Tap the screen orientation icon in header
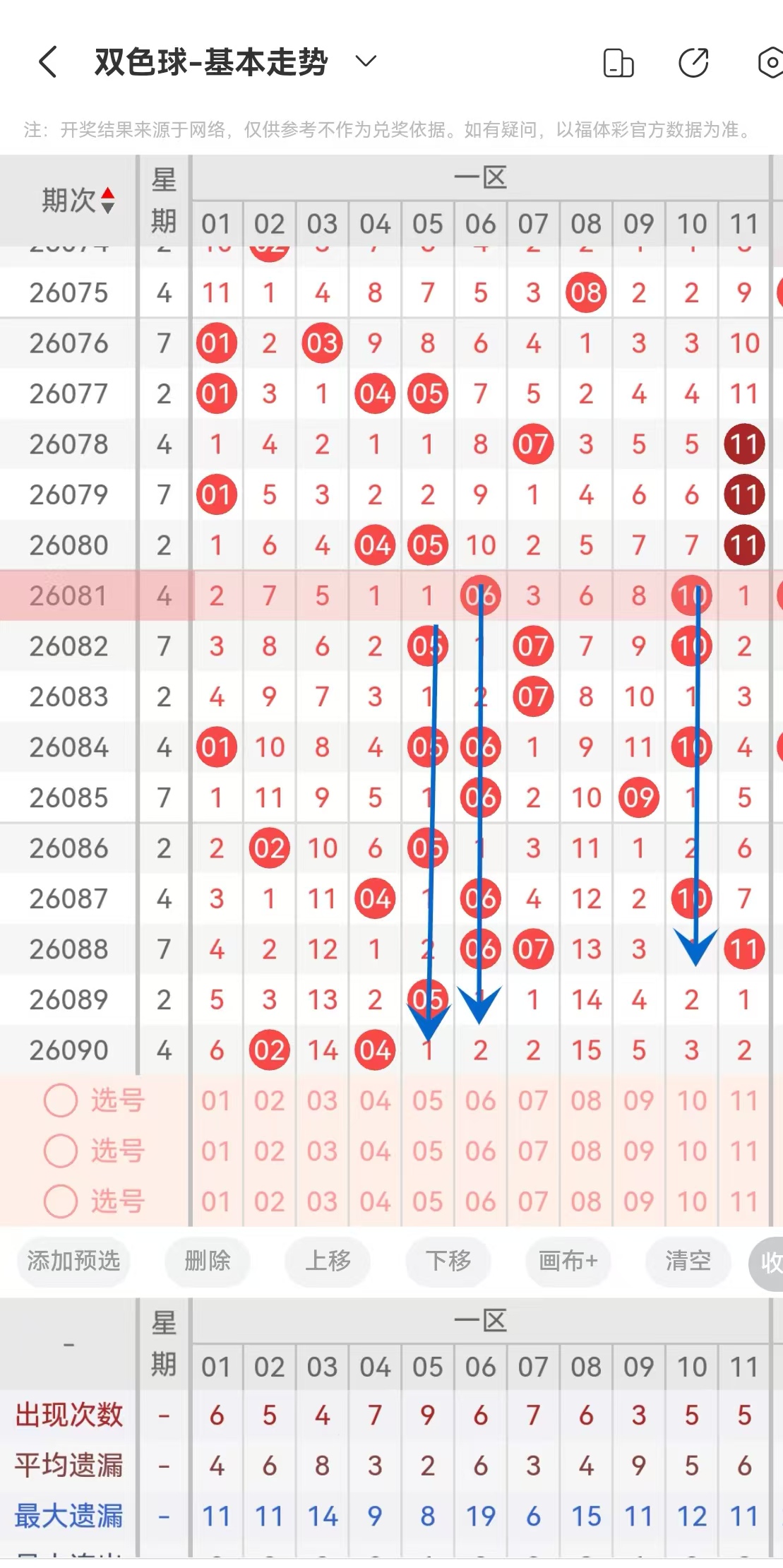This screenshot has height=1568, width=783. click(618, 63)
